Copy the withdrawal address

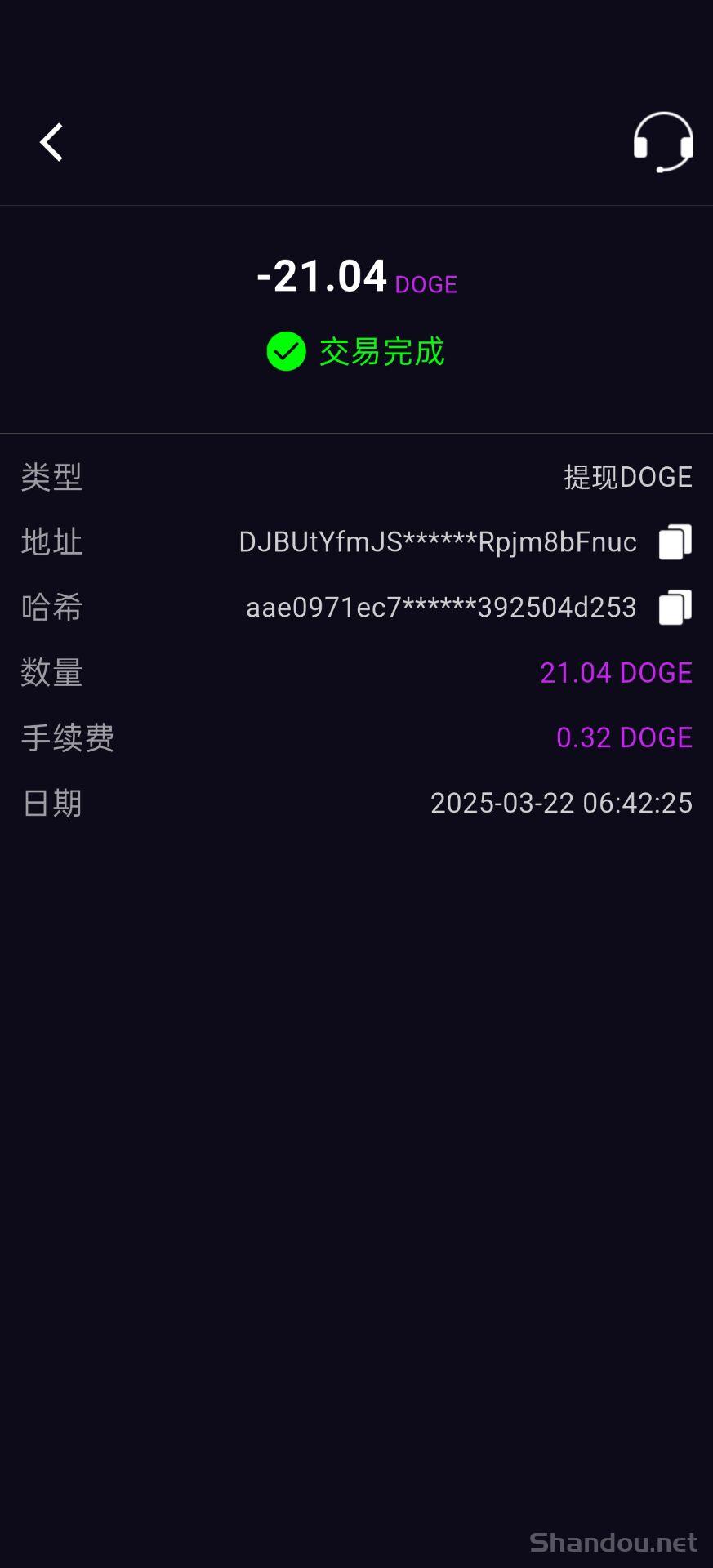point(675,542)
